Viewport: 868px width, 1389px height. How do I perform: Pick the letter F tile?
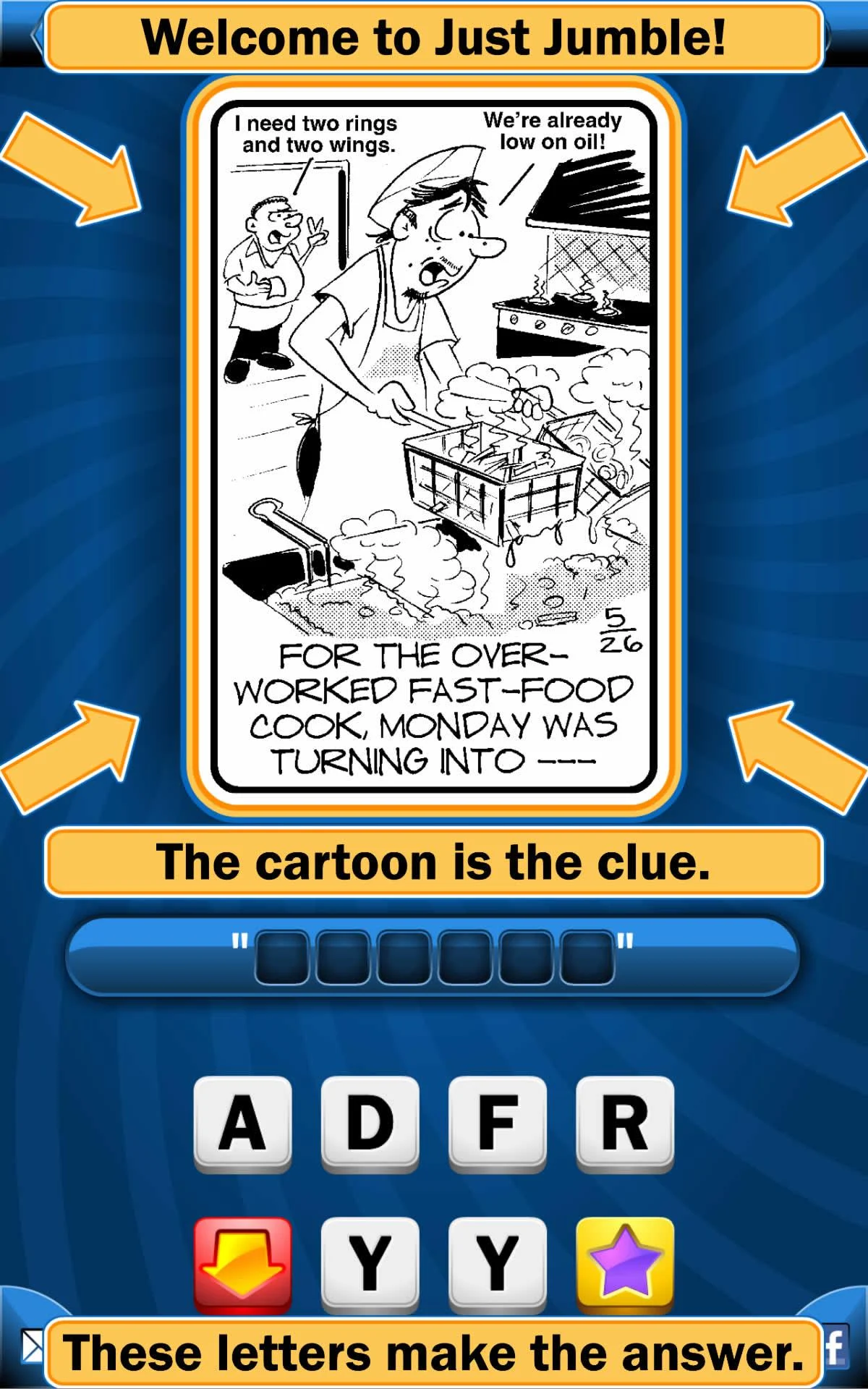pos(497,1123)
